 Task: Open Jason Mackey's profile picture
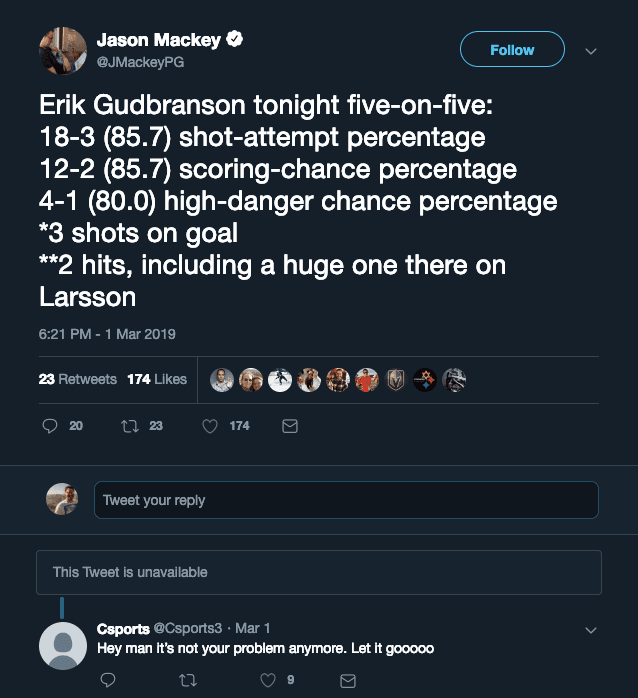(61, 50)
